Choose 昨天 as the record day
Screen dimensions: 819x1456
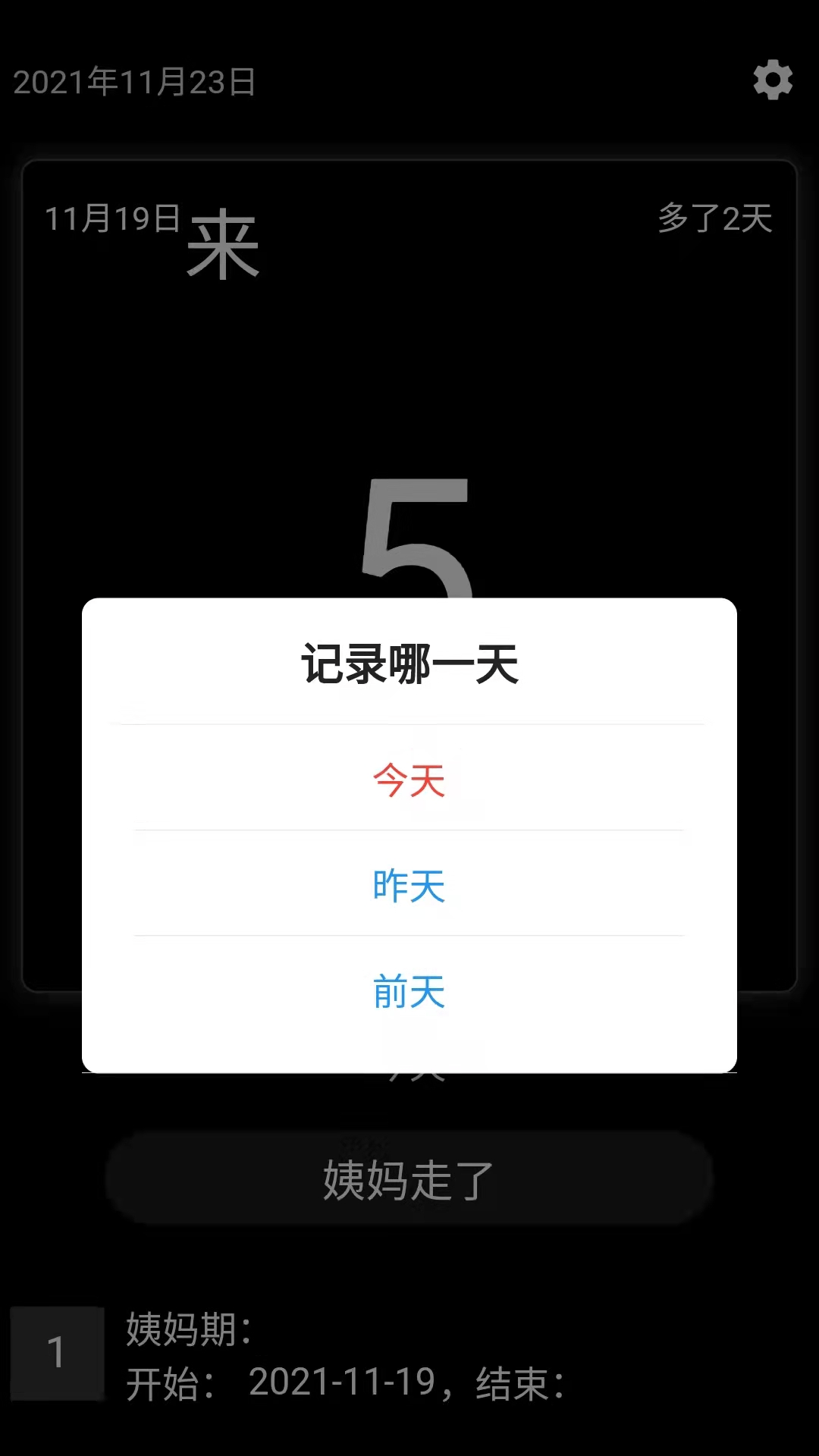(x=409, y=886)
